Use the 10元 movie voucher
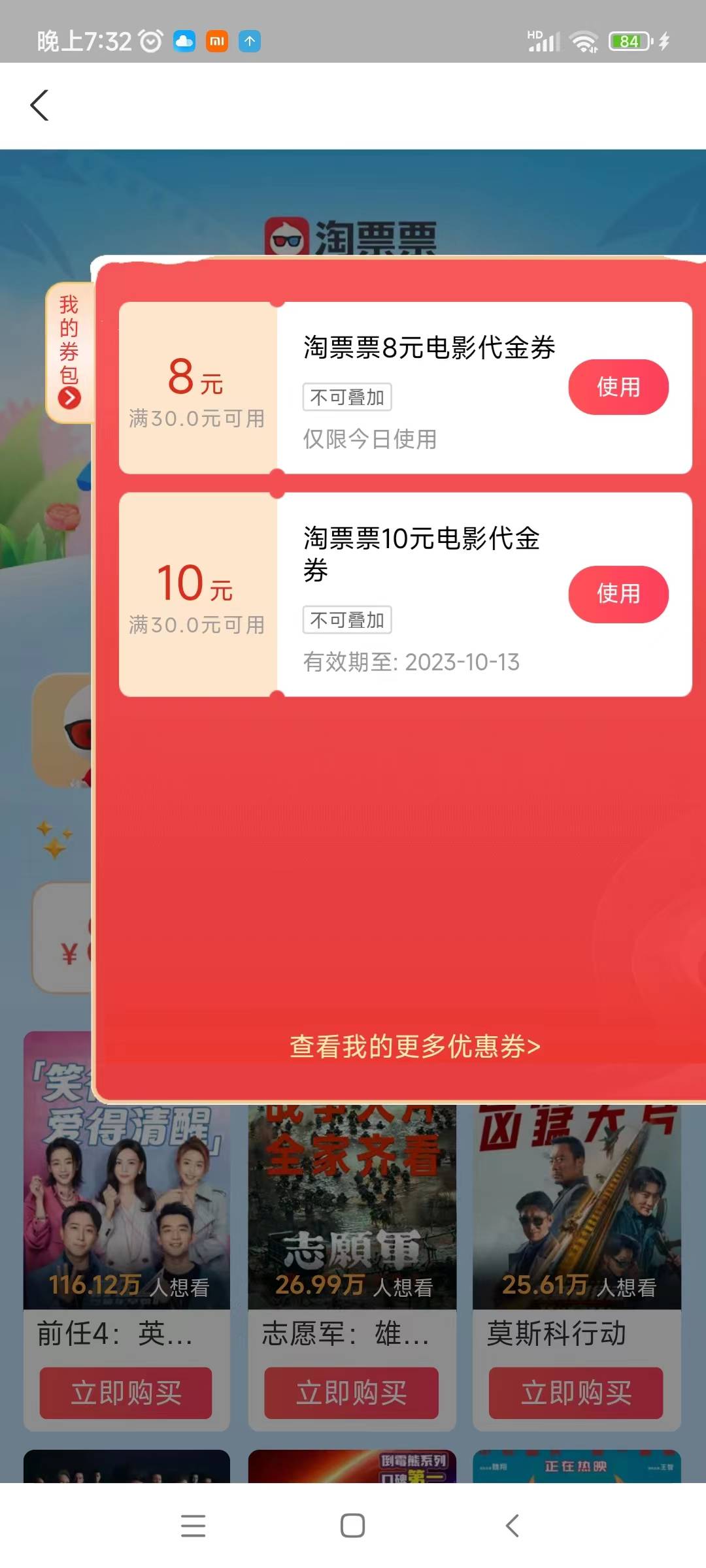The height and width of the screenshot is (1568, 706). pyautogui.click(x=618, y=594)
